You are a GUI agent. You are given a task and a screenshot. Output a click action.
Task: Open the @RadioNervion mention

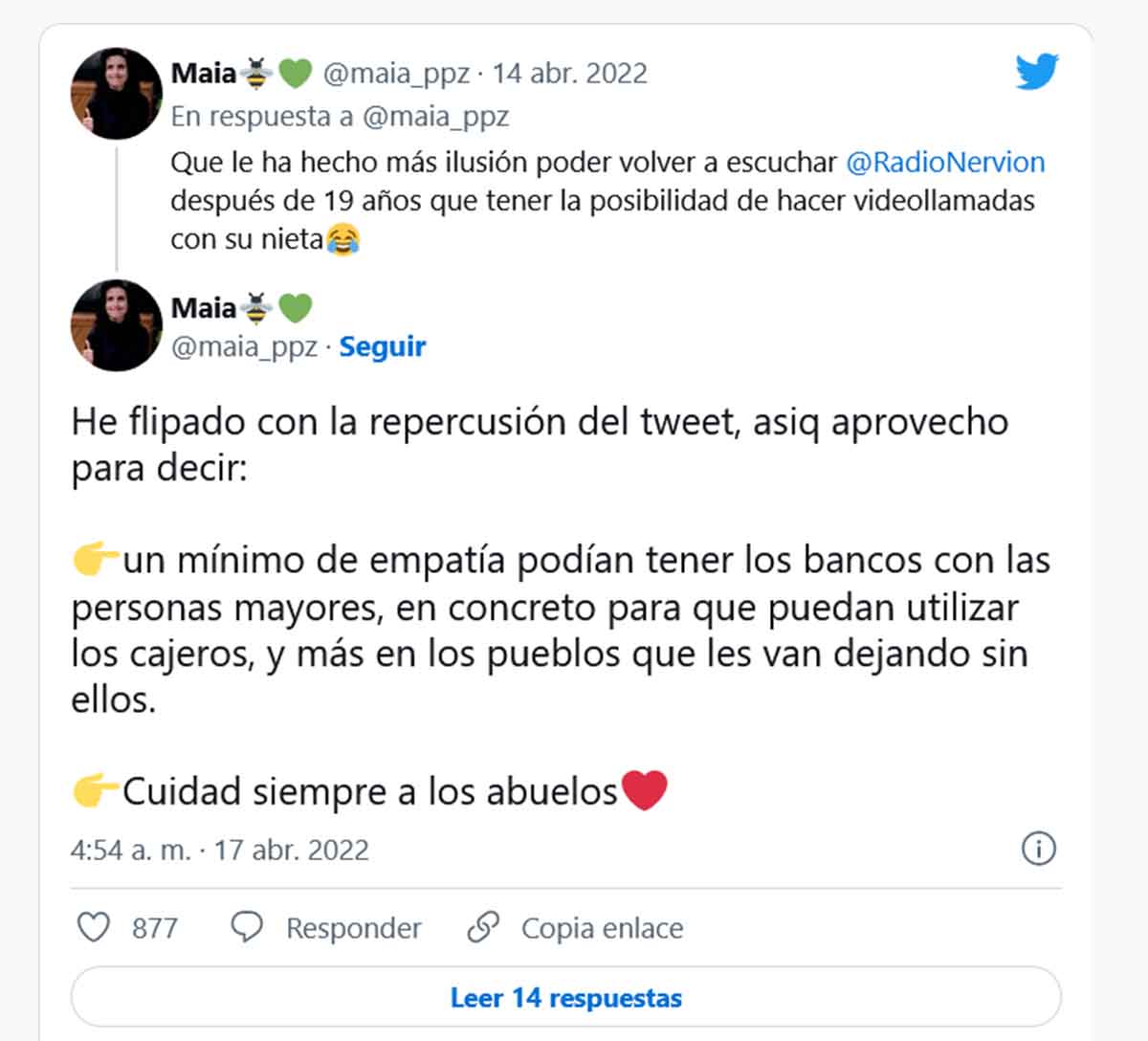[x=944, y=162]
